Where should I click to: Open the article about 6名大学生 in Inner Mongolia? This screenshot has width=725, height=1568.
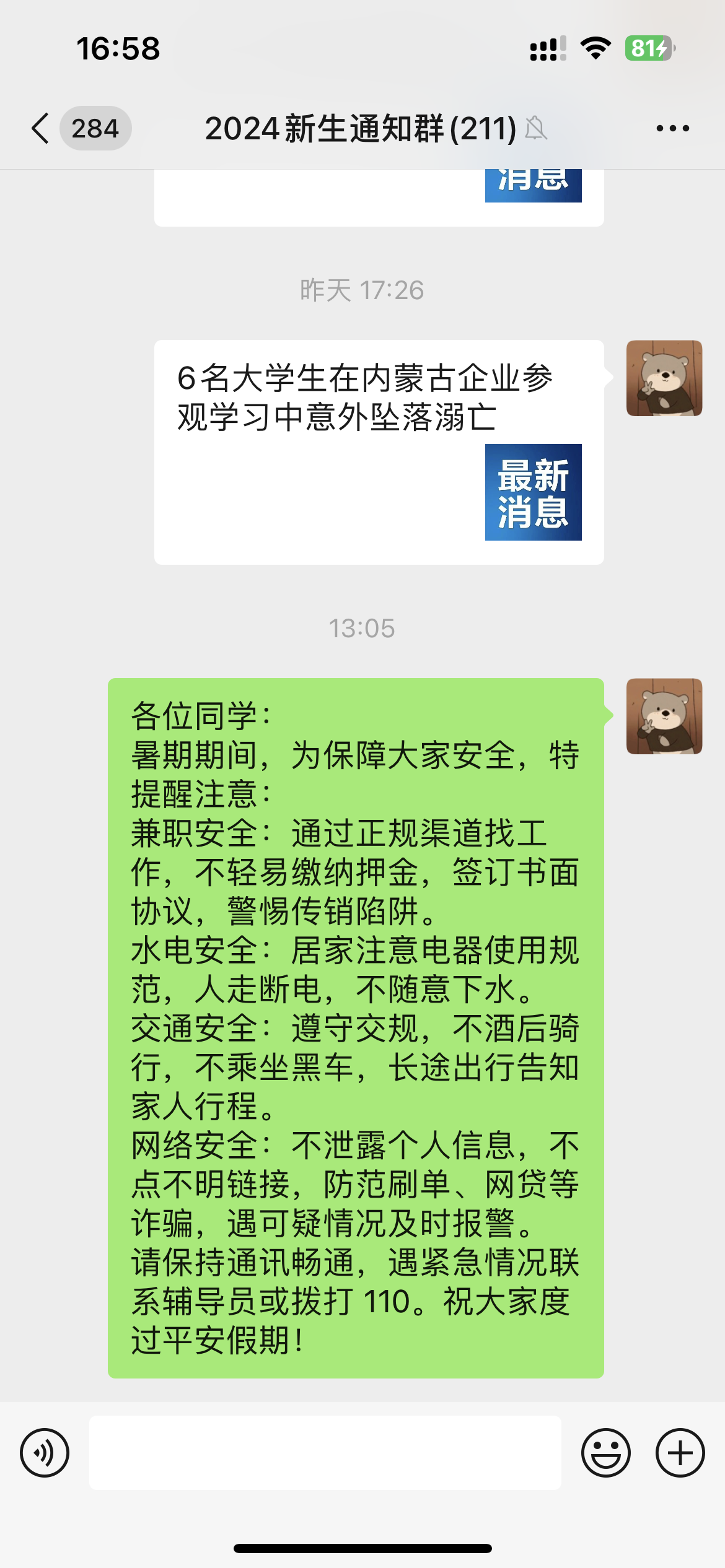click(379, 451)
